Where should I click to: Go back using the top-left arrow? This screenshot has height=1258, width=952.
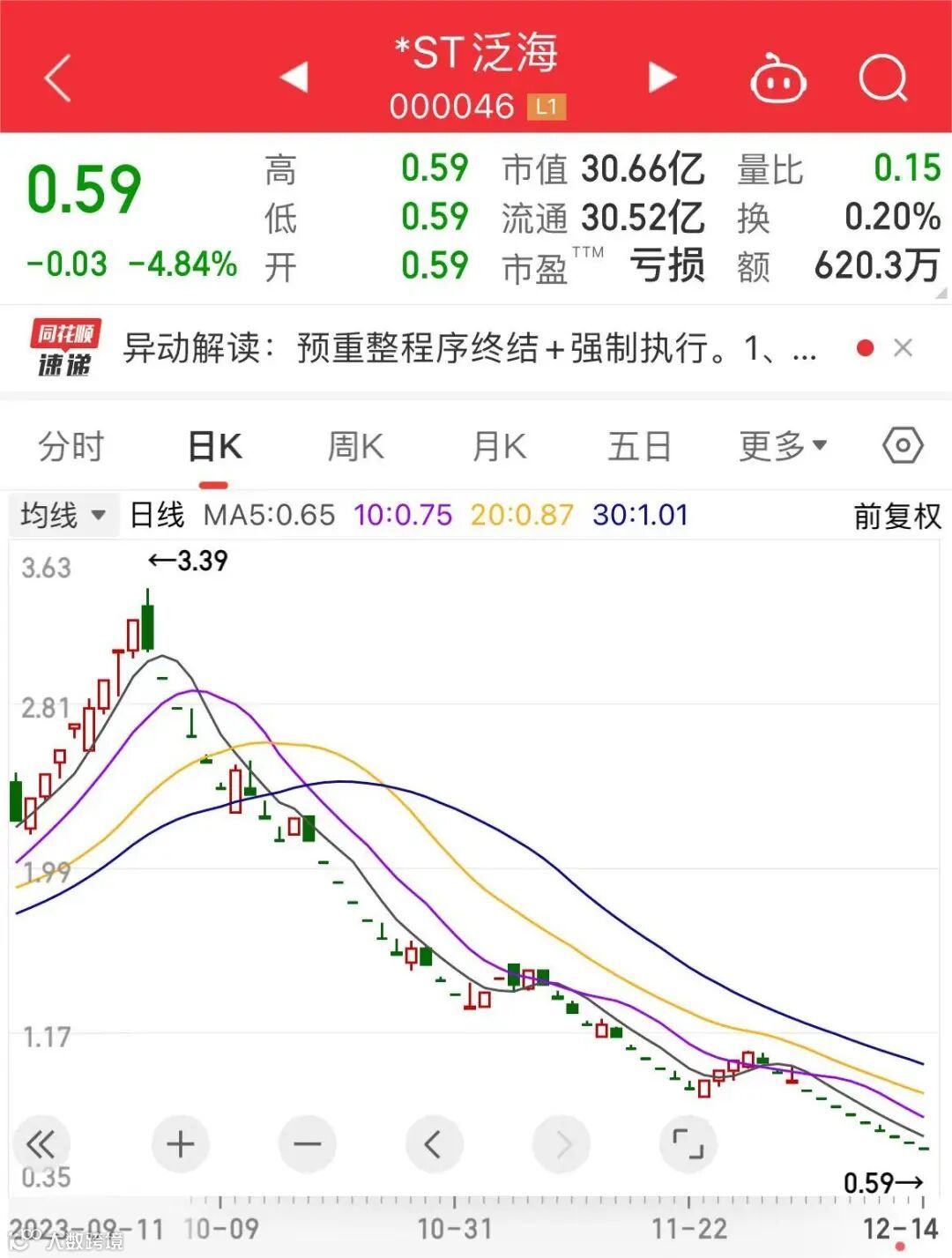(x=58, y=78)
